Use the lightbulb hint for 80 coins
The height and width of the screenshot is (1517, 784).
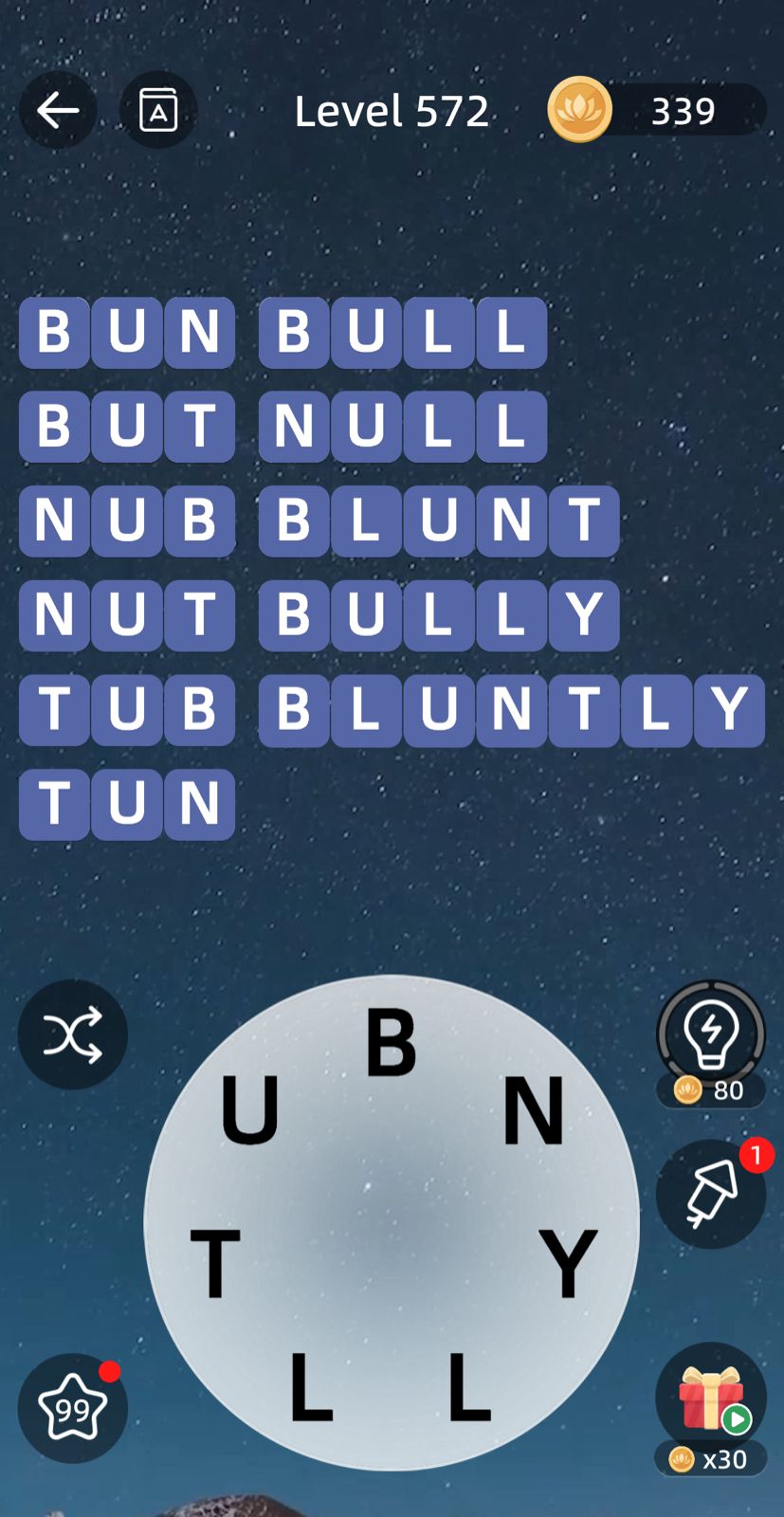[711, 1044]
